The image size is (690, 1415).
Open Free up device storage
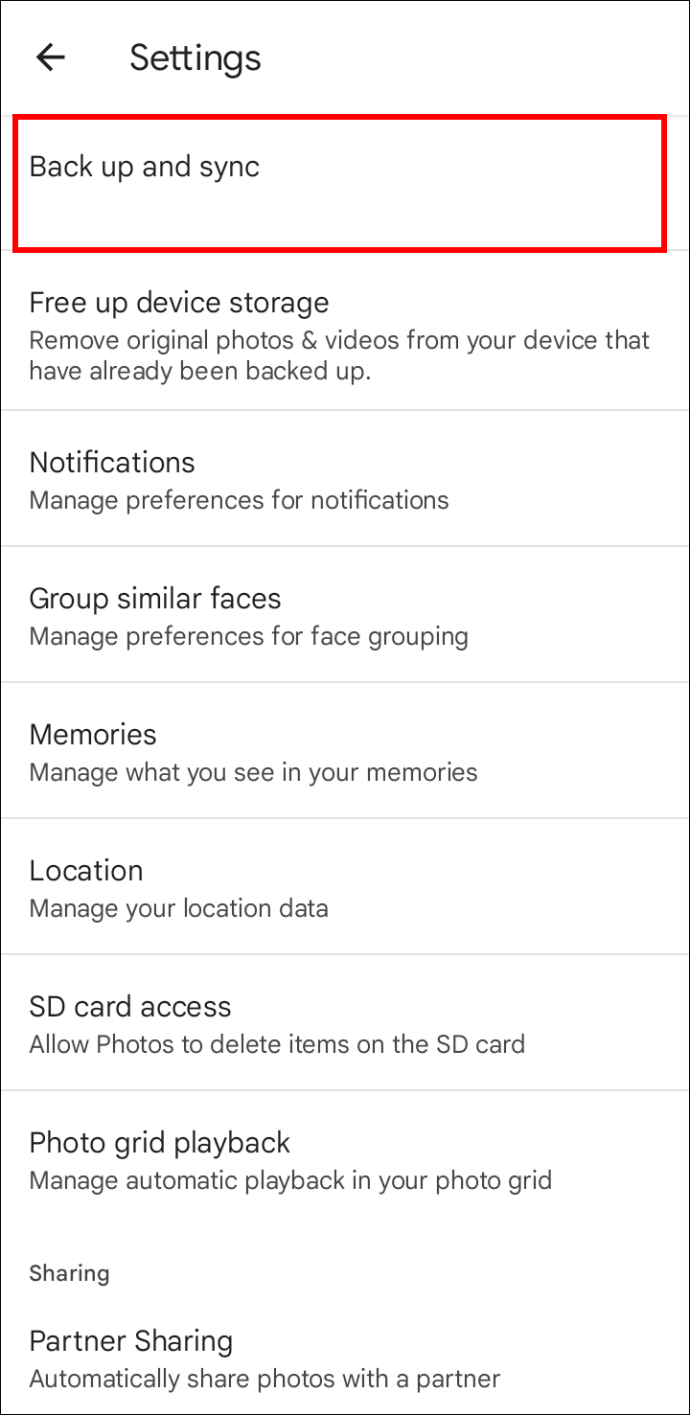click(x=340, y=335)
